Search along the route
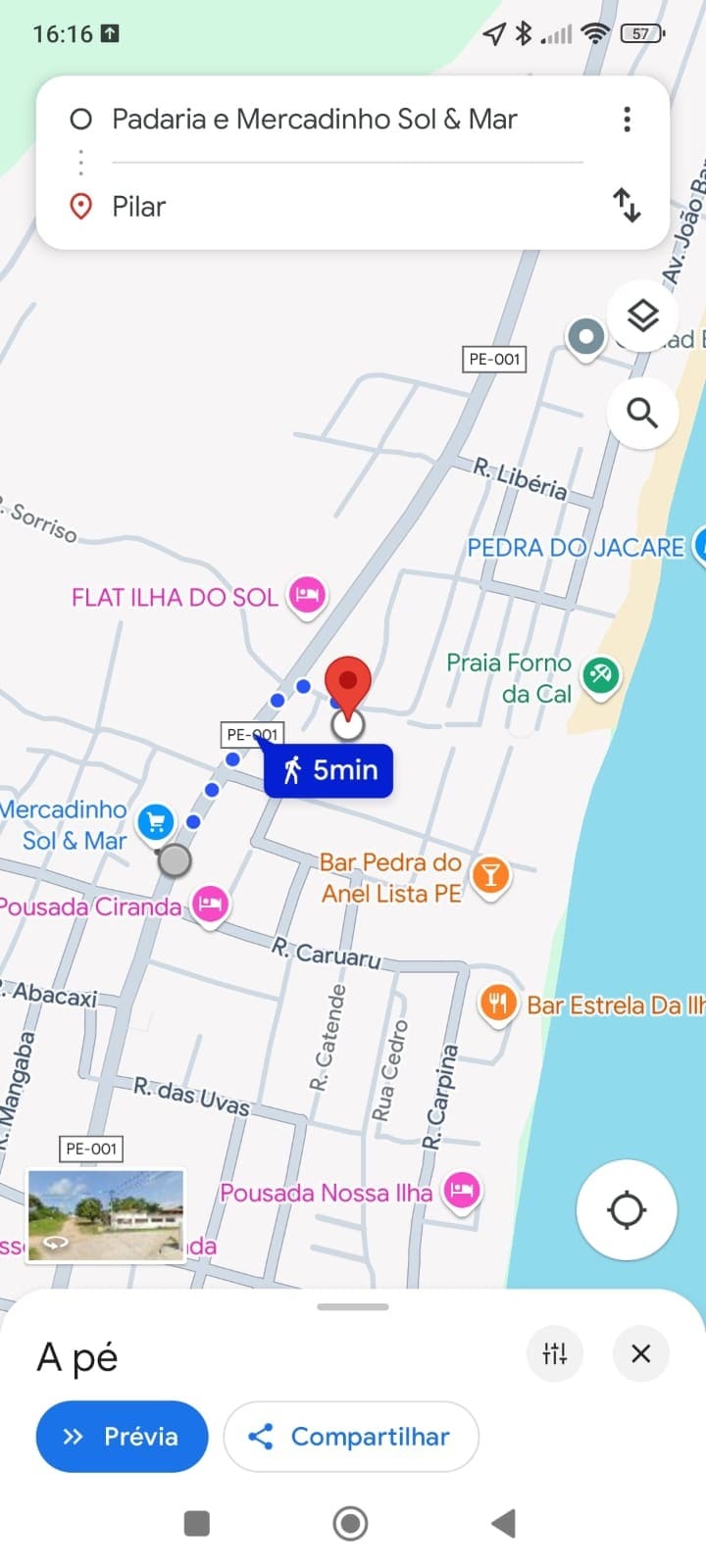Image resolution: width=706 pixels, height=1568 pixels. click(642, 413)
